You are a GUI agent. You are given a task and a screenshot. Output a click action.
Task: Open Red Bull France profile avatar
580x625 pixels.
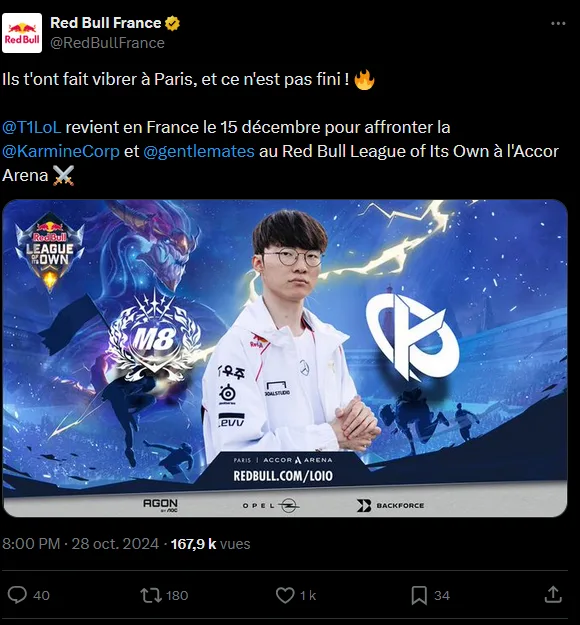coord(22,33)
